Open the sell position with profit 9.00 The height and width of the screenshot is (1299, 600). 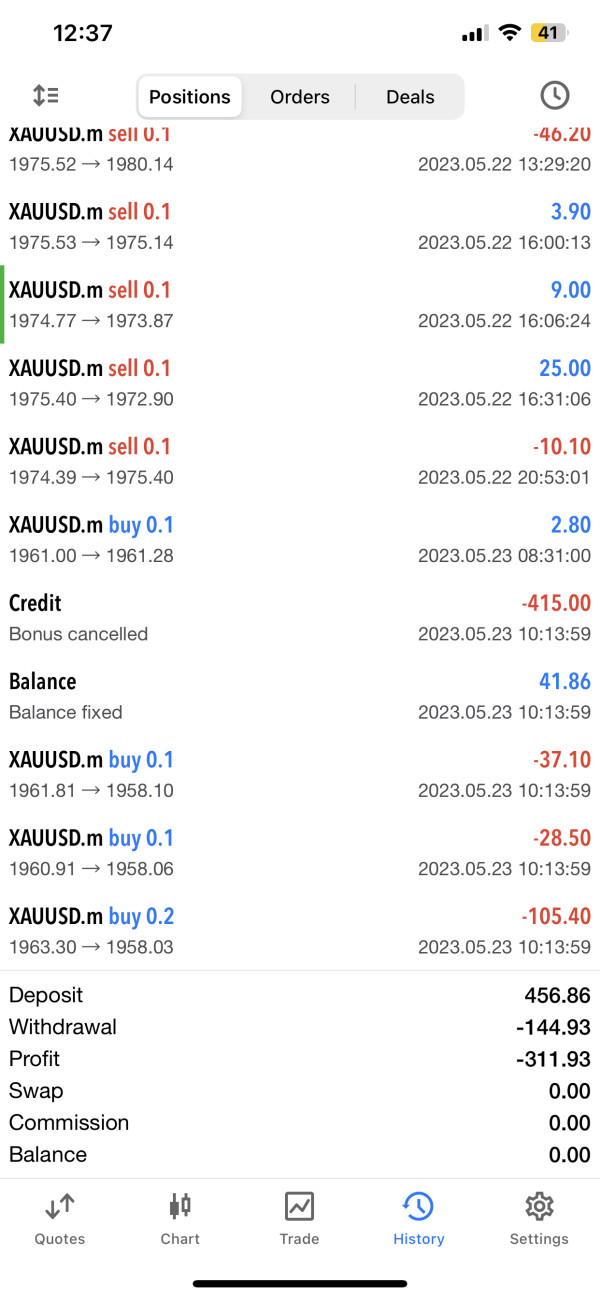click(300, 305)
